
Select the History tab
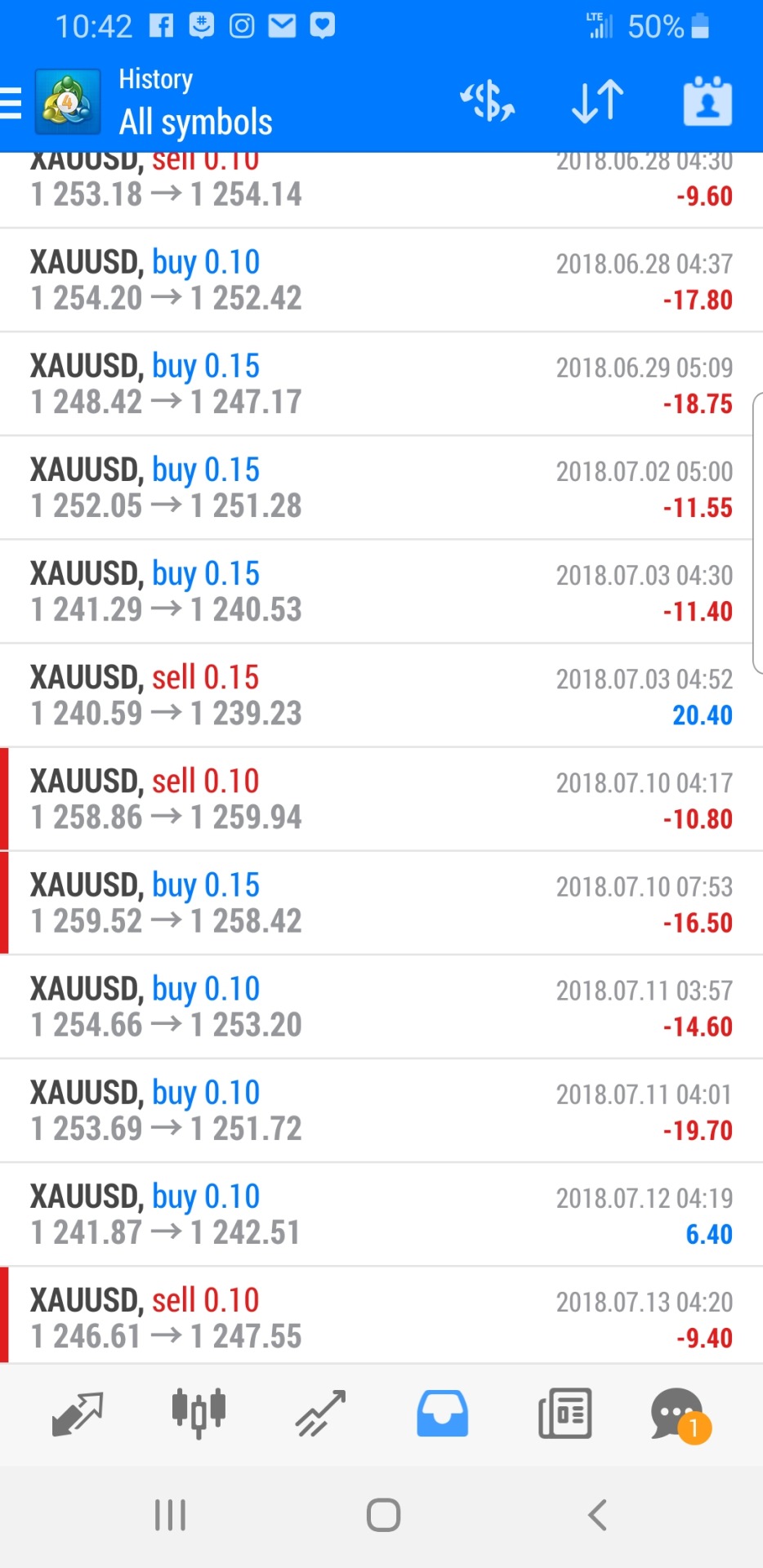point(442,1413)
